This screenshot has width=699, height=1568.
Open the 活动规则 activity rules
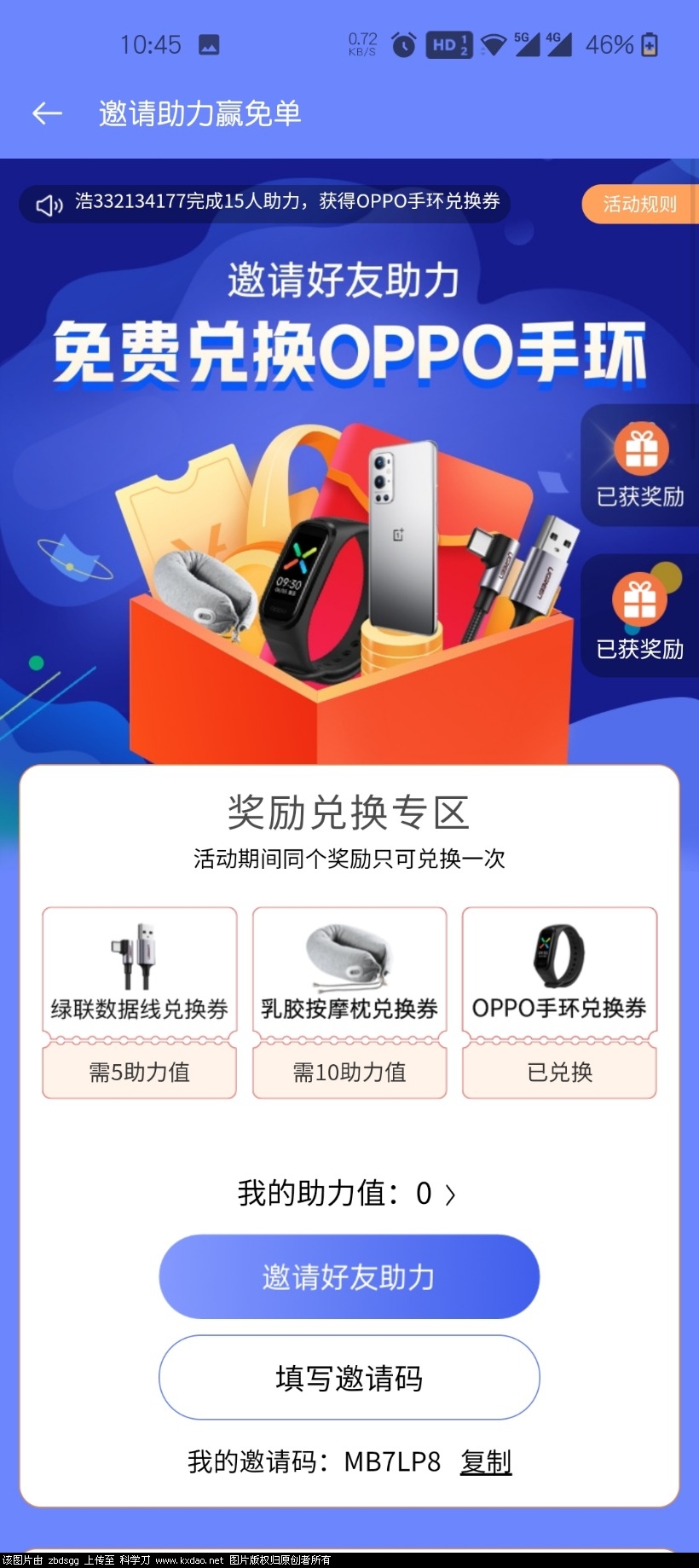point(639,204)
